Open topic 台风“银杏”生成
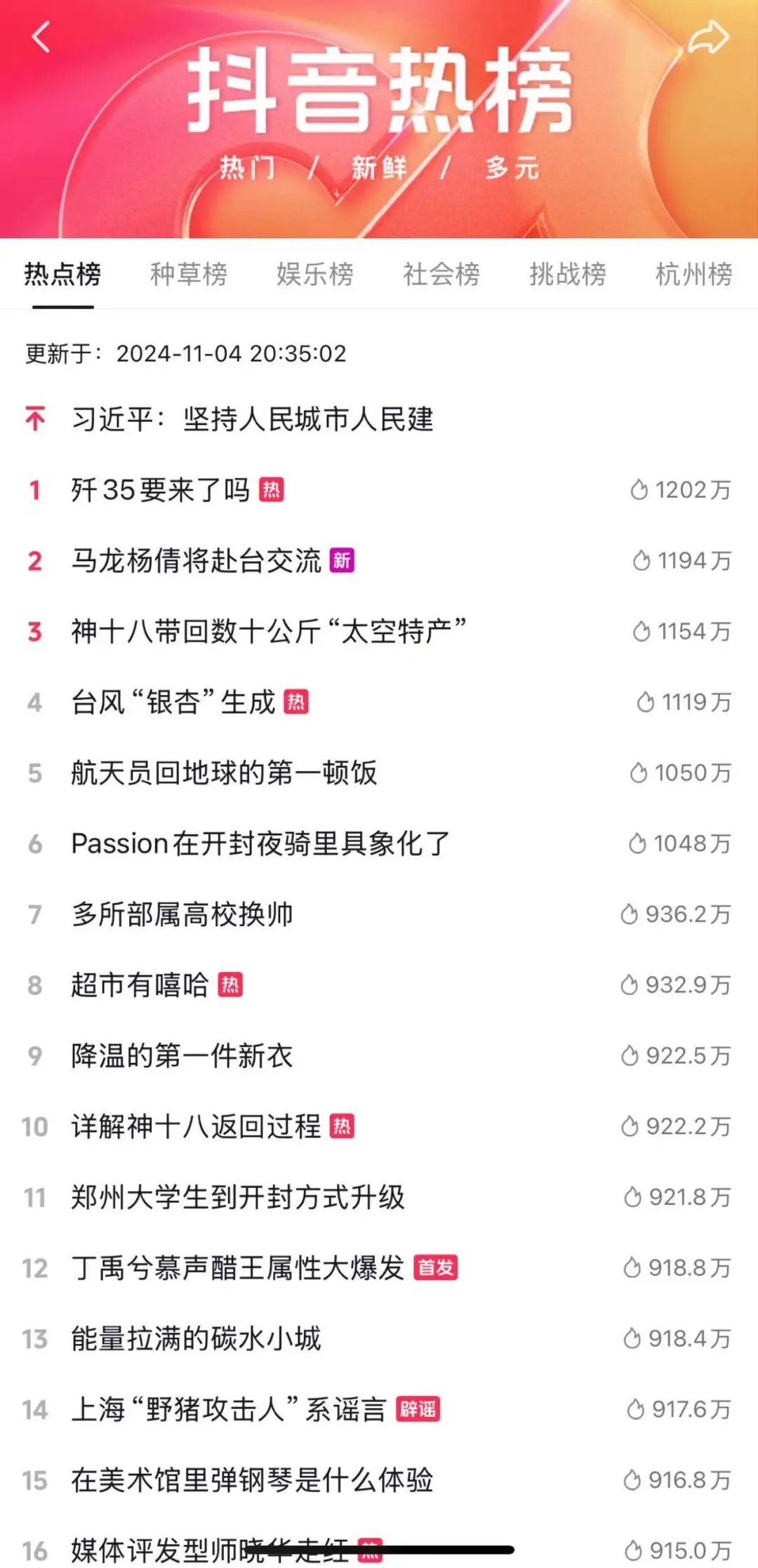Image resolution: width=758 pixels, height=1568 pixels. click(x=173, y=702)
